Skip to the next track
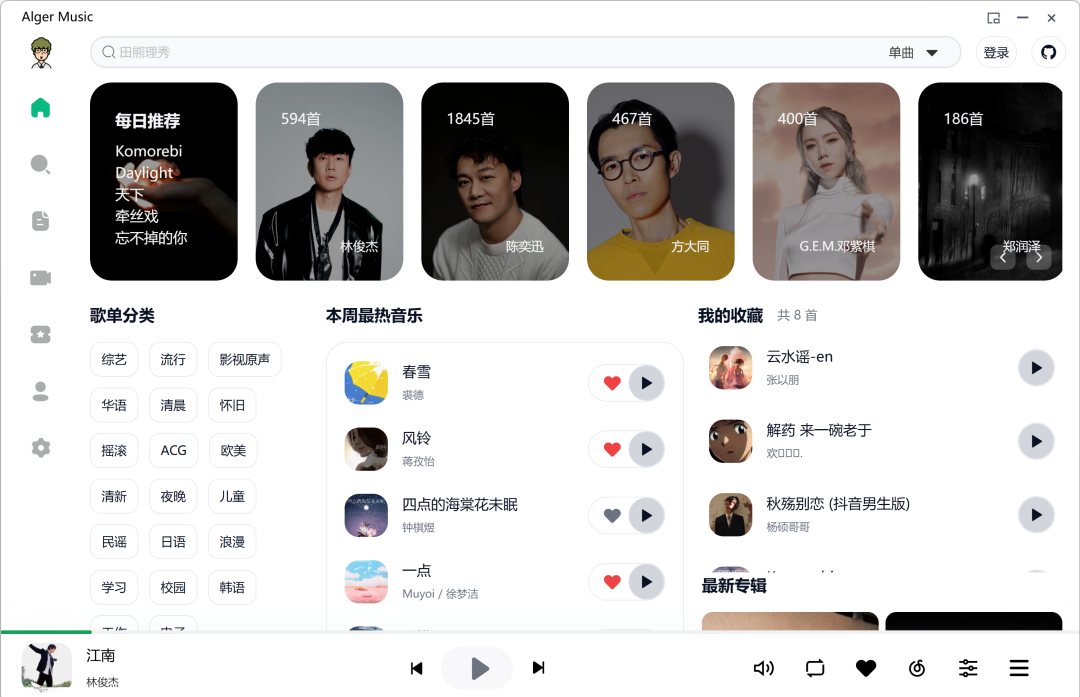 538,668
